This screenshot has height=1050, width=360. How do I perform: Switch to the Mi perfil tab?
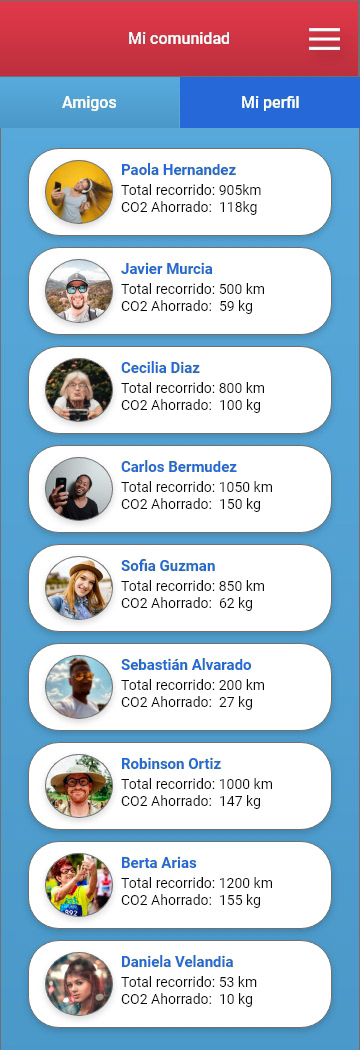(x=270, y=102)
